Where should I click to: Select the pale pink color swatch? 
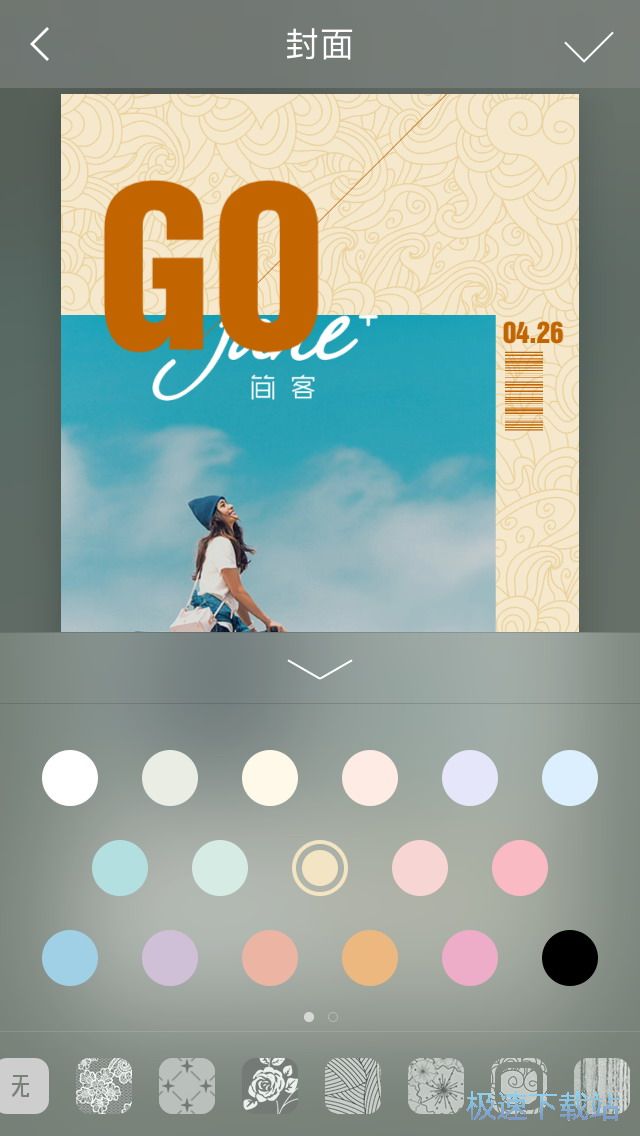coord(370,778)
